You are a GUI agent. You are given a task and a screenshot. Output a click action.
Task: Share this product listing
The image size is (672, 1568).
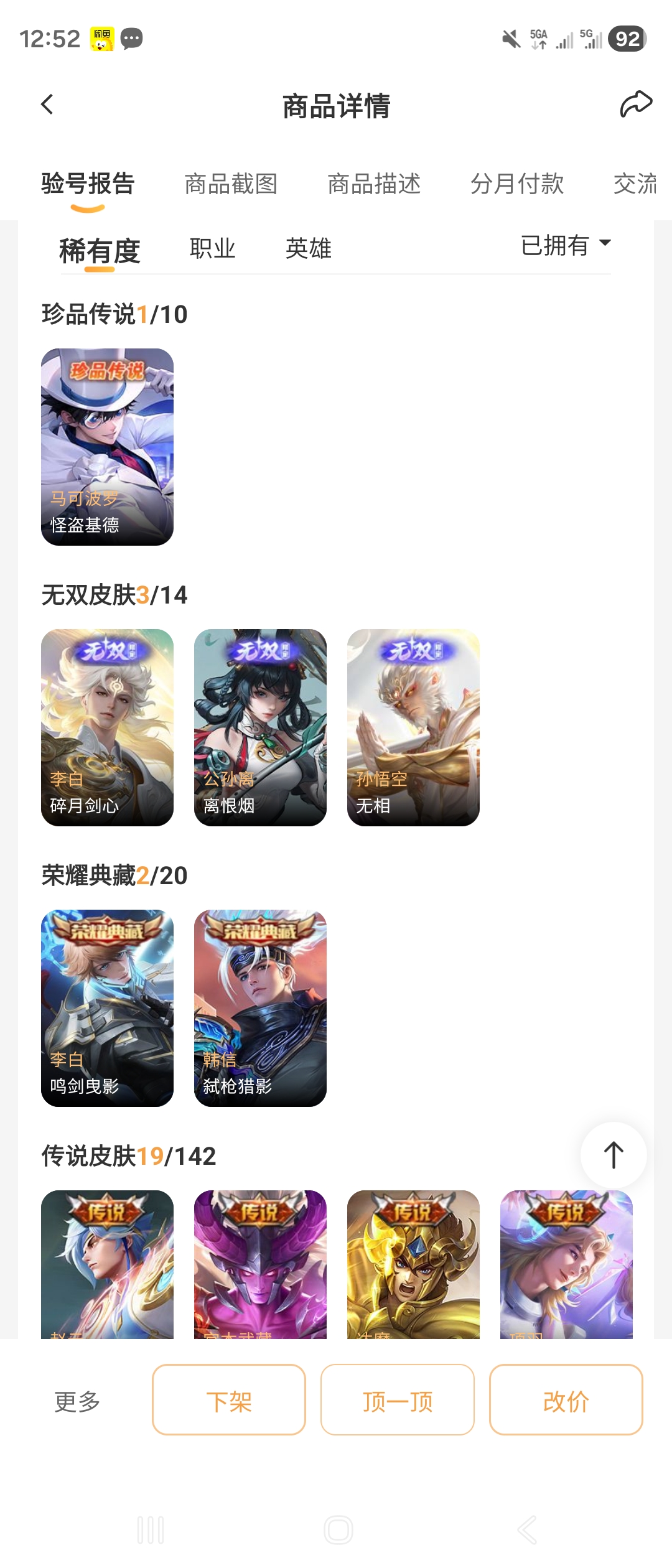click(x=635, y=105)
